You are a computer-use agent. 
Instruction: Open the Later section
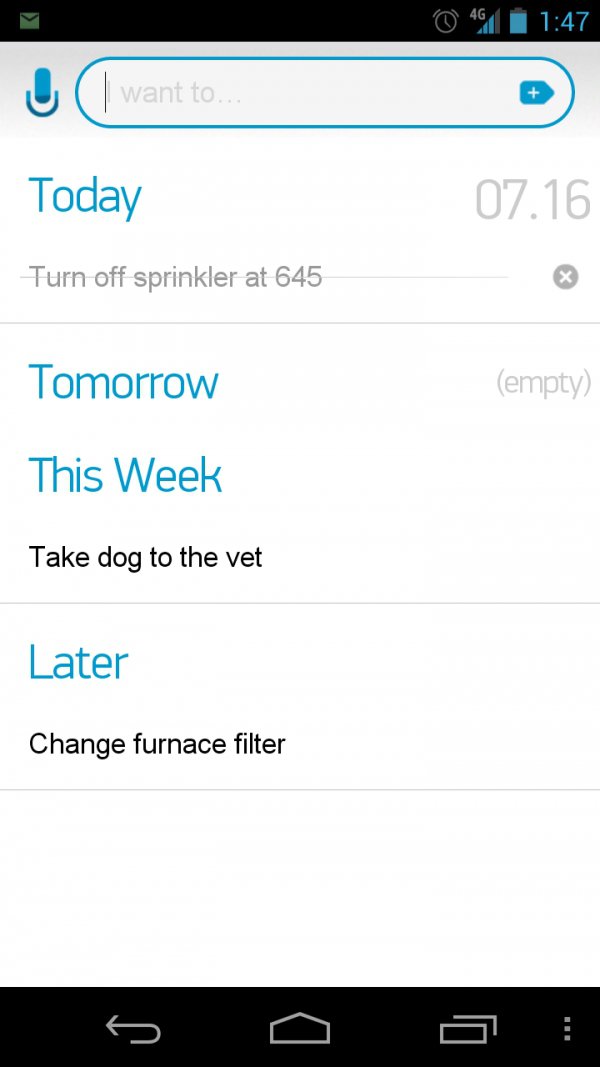point(79,662)
